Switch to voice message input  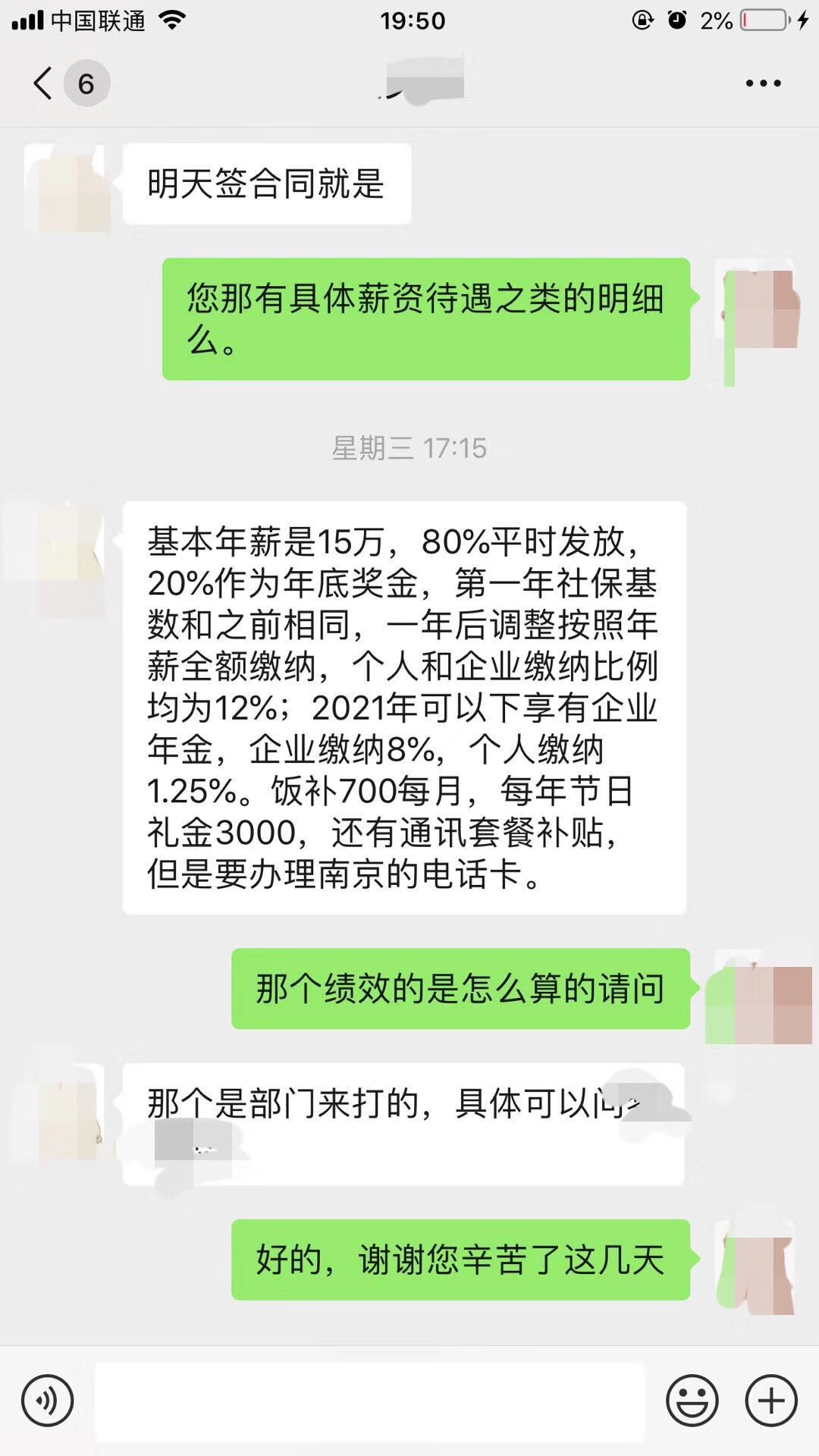(47, 1401)
